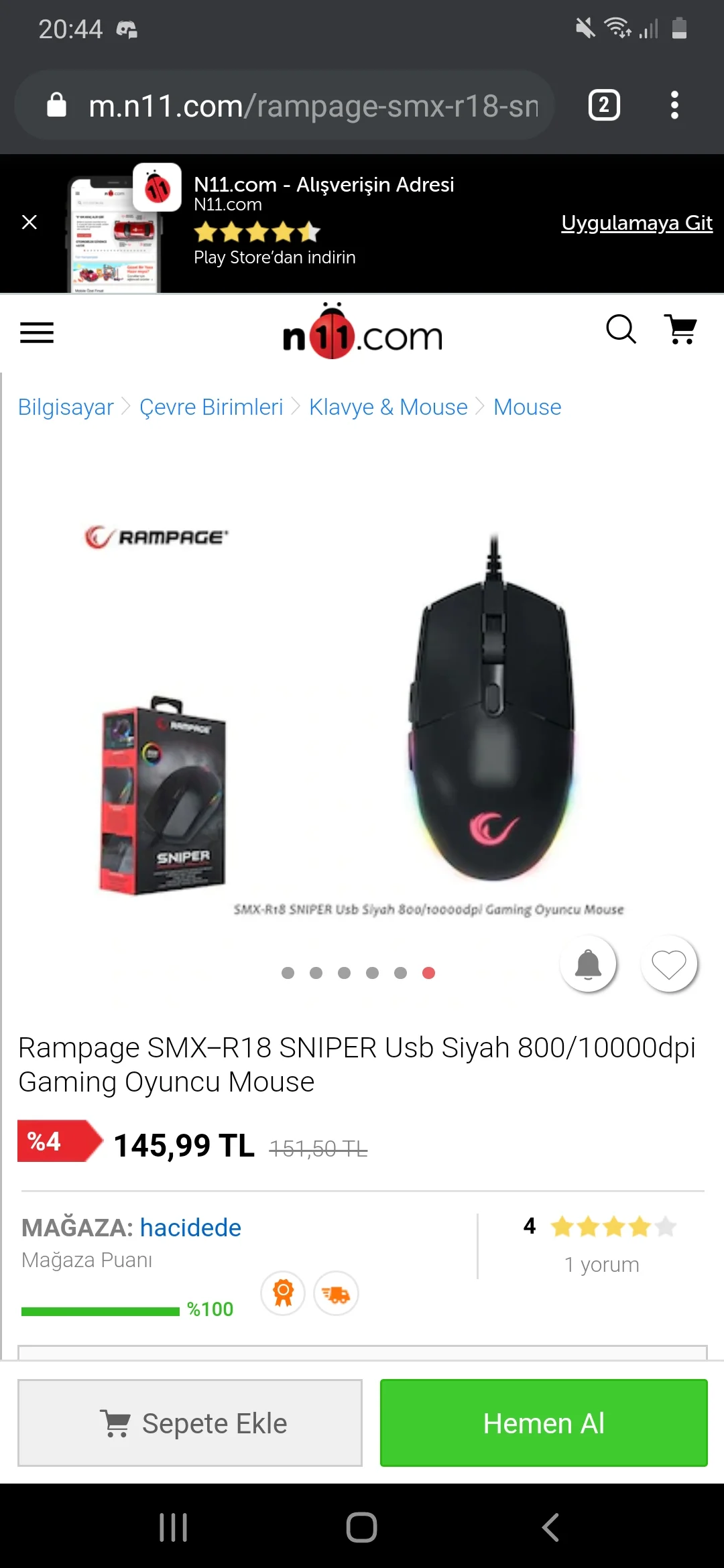The width and height of the screenshot is (724, 1568).
Task: Go to Bilgisayar category breadcrumb
Action: pyautogui.click(x=66, y=407)
